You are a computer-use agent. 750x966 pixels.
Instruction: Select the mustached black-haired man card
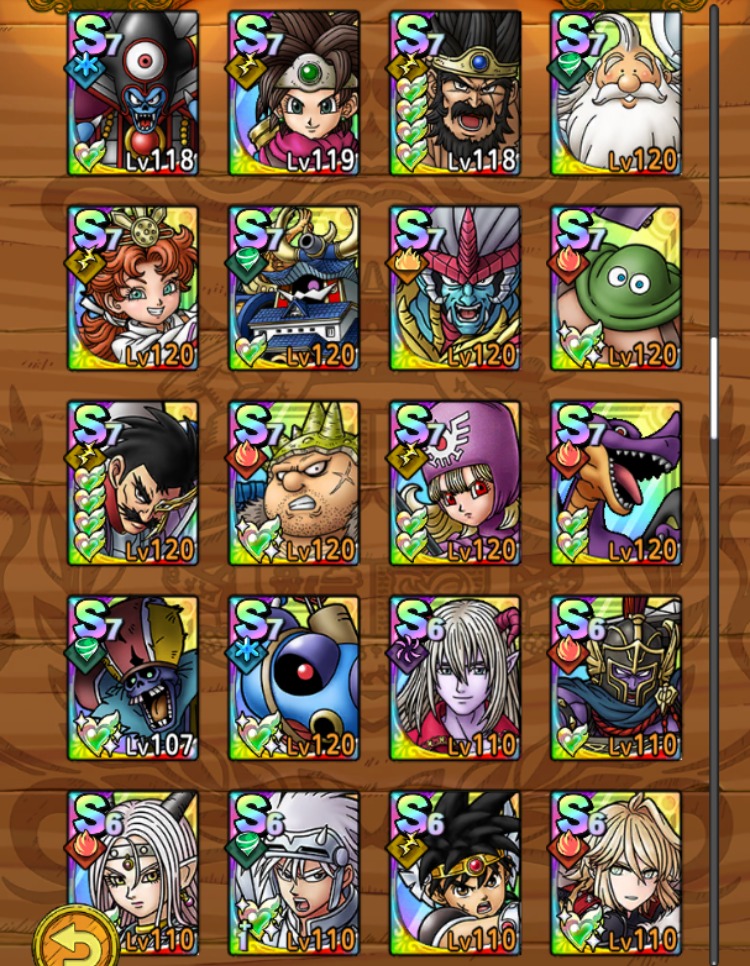click(133, 483)
